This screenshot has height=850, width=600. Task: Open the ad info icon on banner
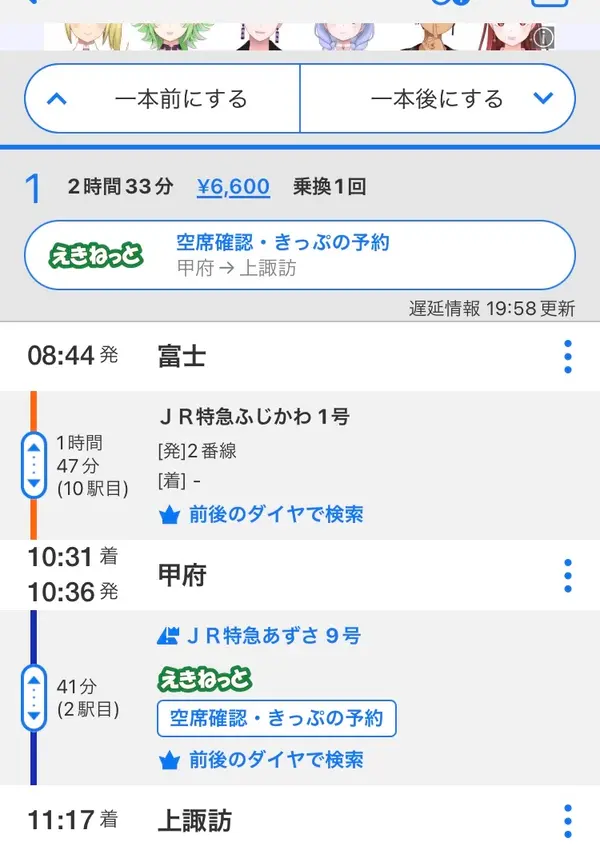(x=543, y=37)
